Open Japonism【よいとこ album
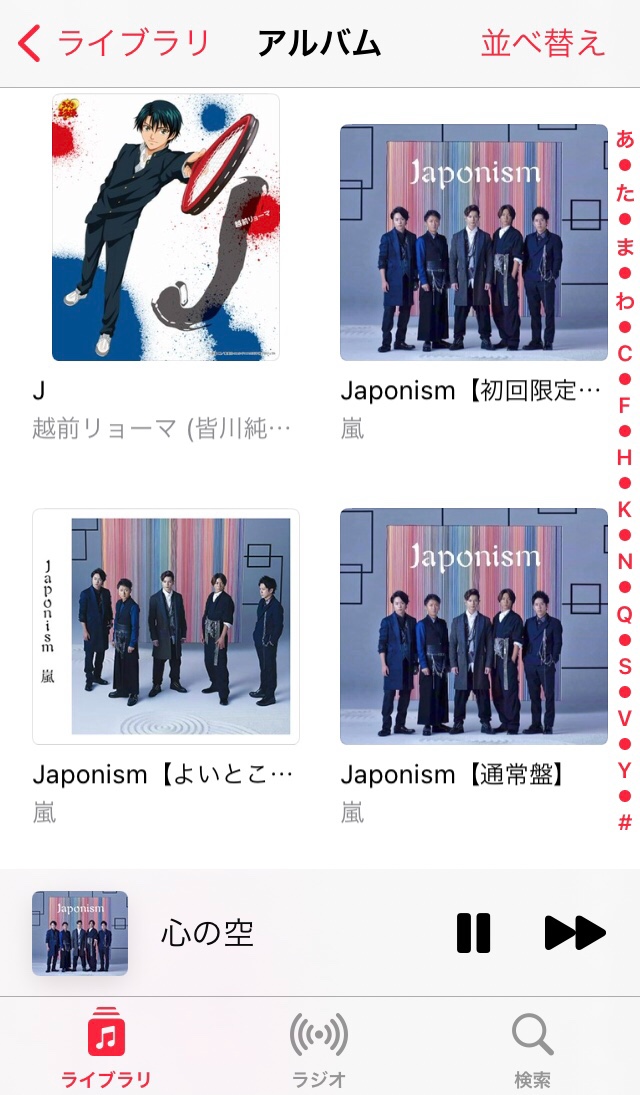The image size is (640, 1095). pyautogui.click(x=166, y=627)
